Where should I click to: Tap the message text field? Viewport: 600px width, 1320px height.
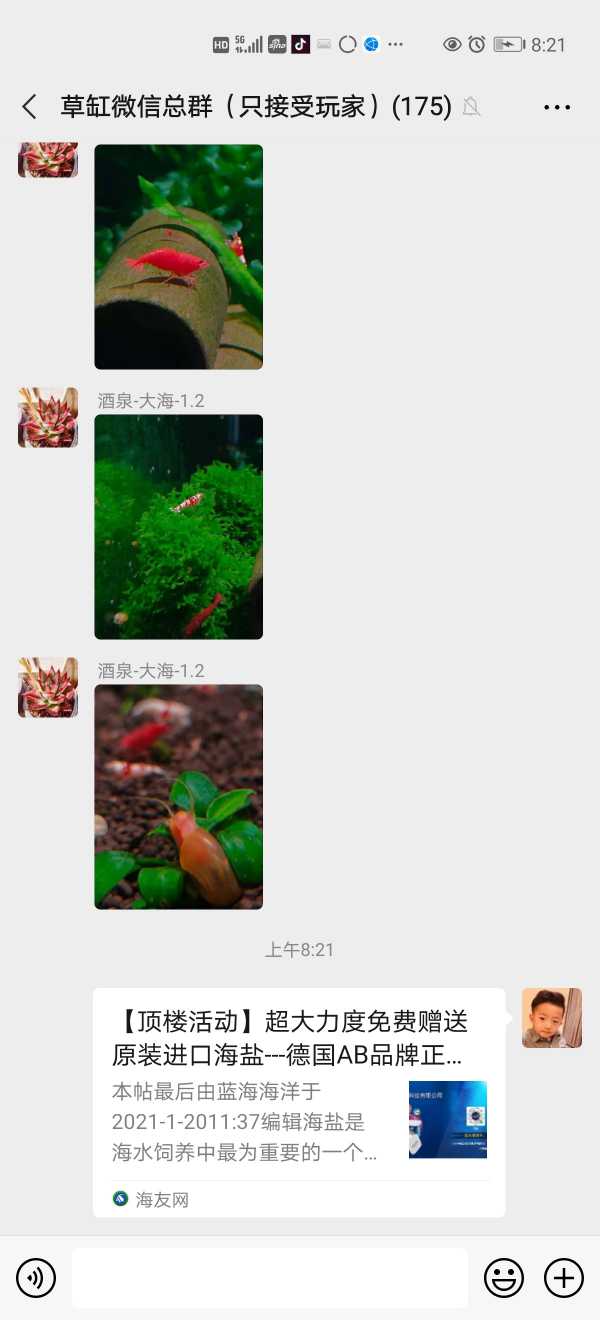coord(269,1278)
